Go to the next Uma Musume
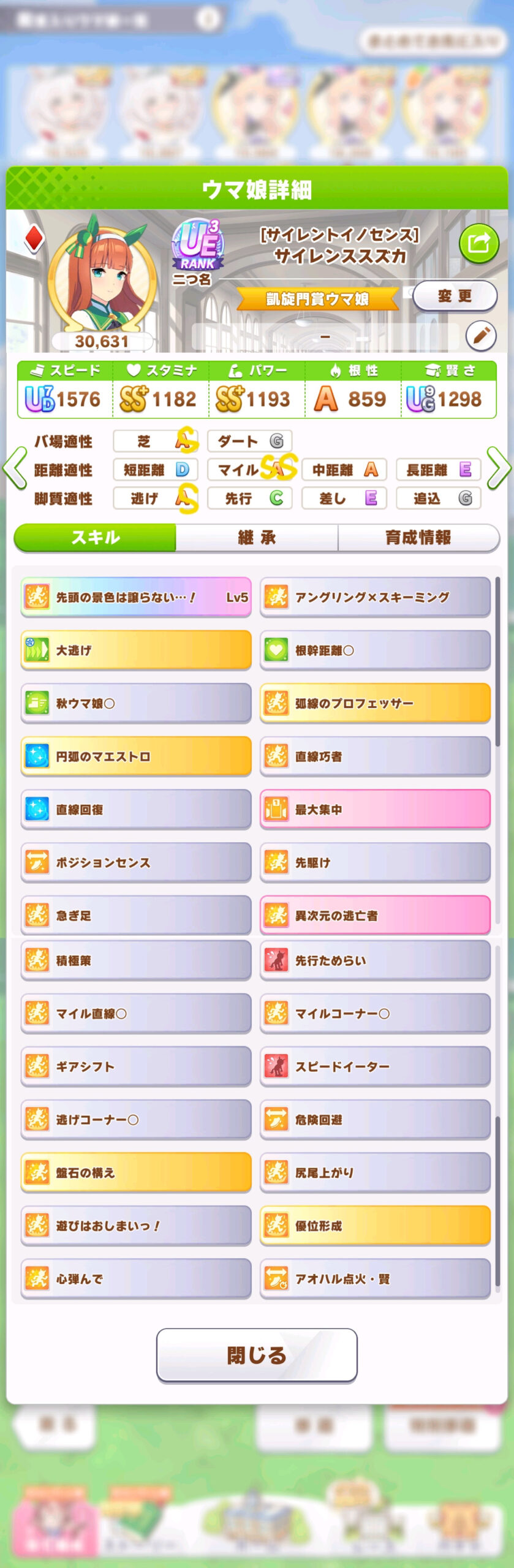The image size is (514, 1568). coord(499,469)
